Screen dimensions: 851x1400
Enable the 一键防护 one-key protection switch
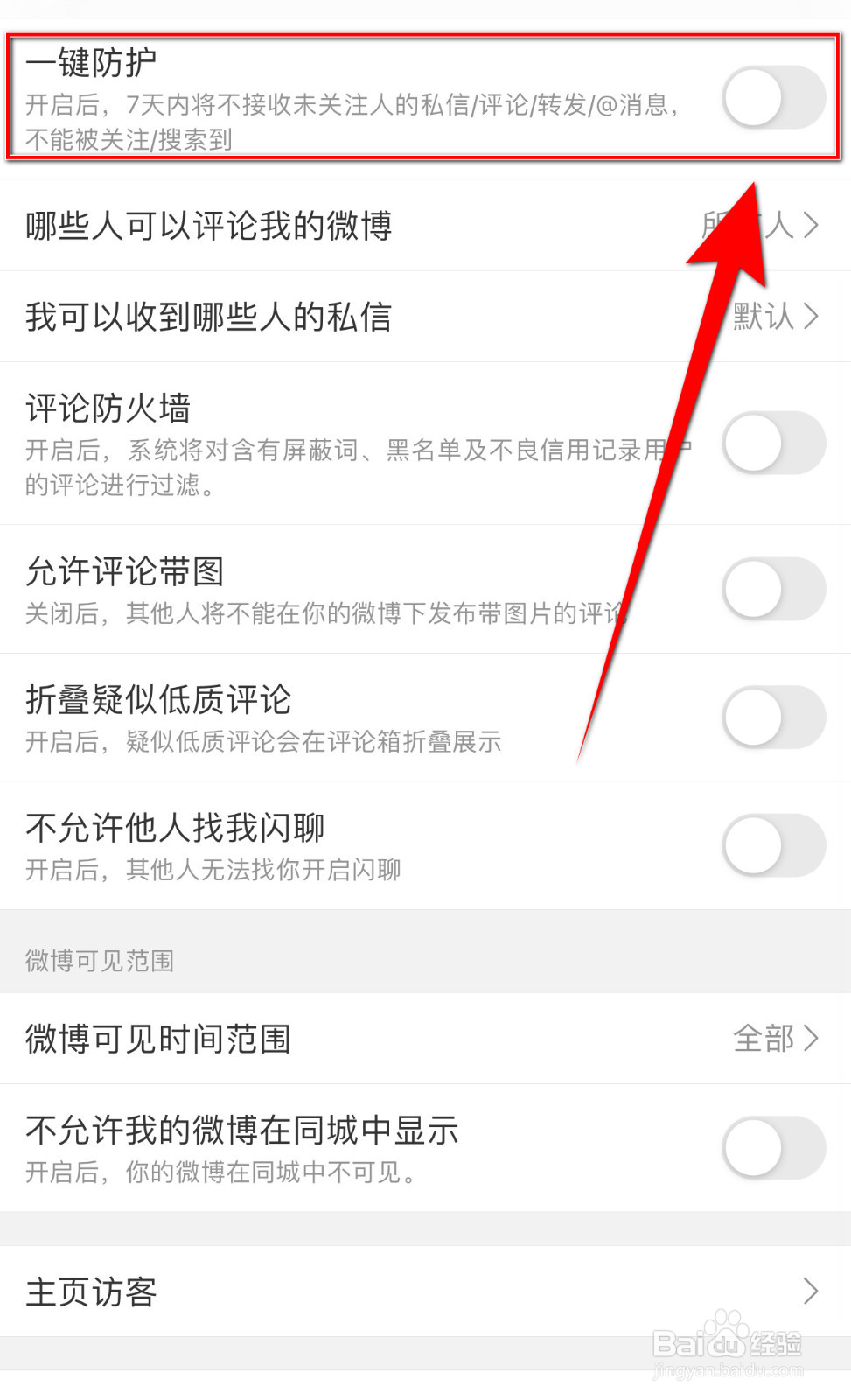[773, 98]
